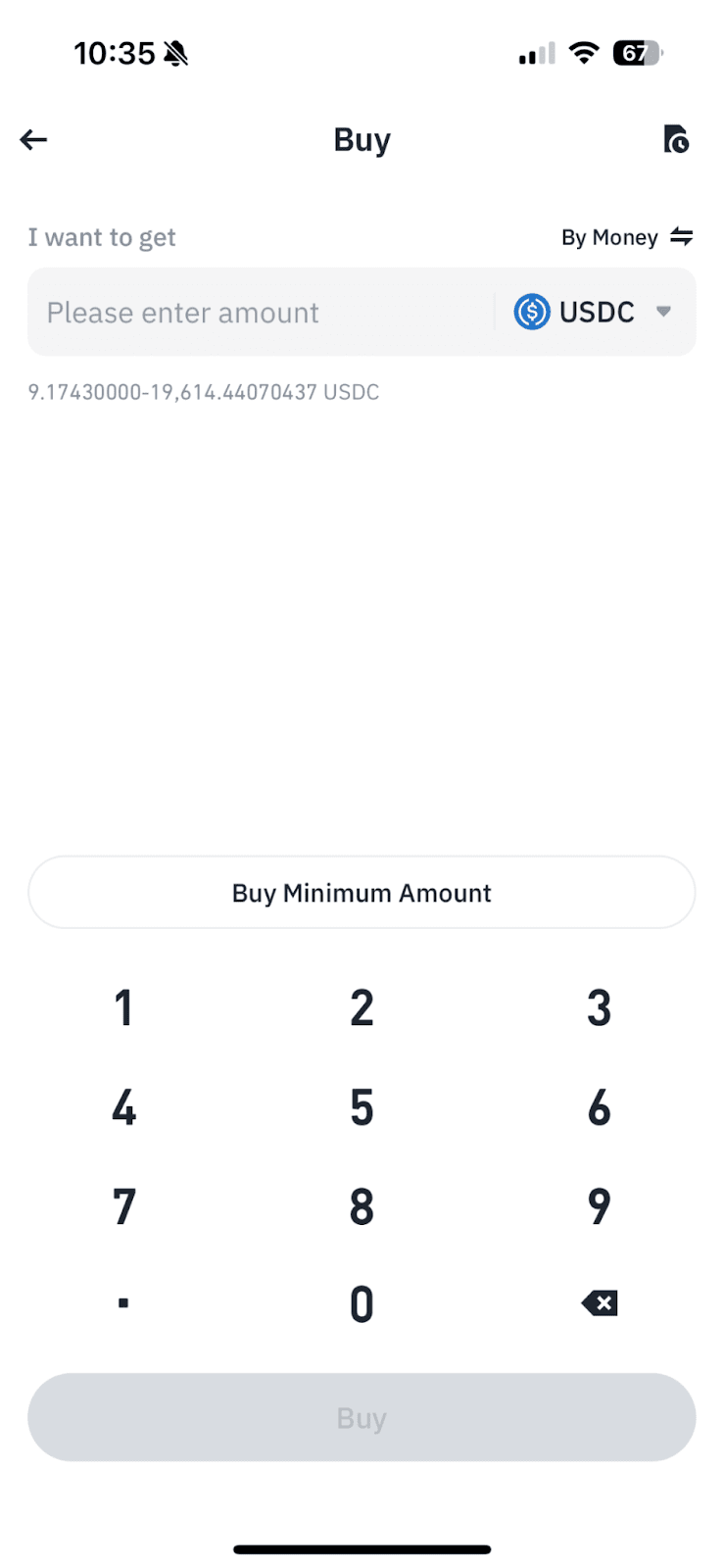This screenshot has height=1568, width=724.
Task: Enter digit 2 on the keypad
Action: pyautogui.click(x=362, y=1007)
